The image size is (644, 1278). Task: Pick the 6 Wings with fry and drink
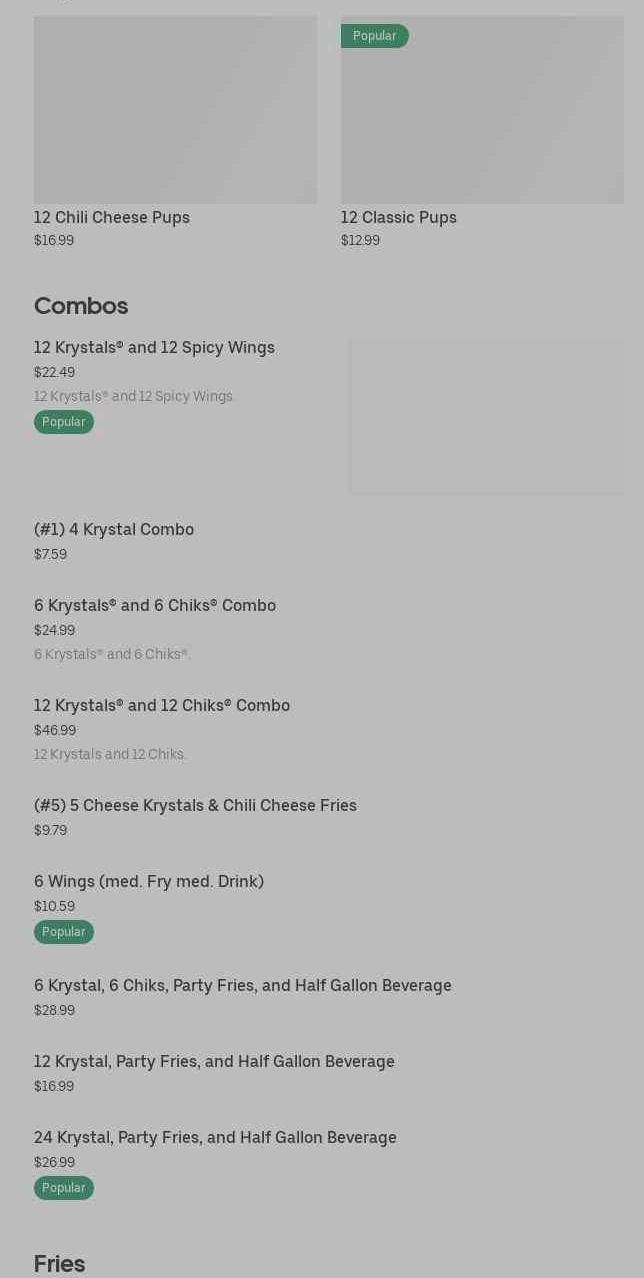(149, 882)
